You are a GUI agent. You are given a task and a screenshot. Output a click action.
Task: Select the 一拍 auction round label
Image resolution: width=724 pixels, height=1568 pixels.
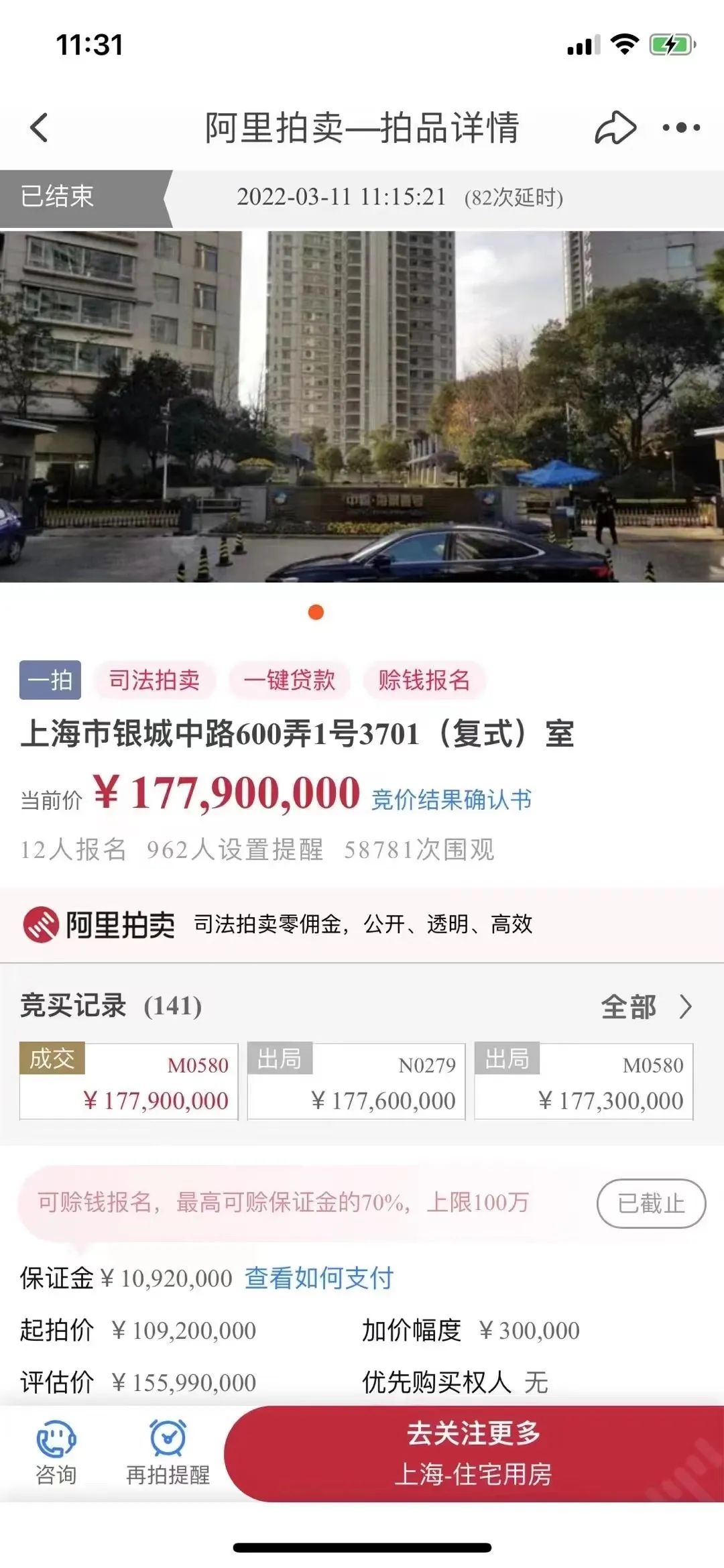(x=50, y=680)
